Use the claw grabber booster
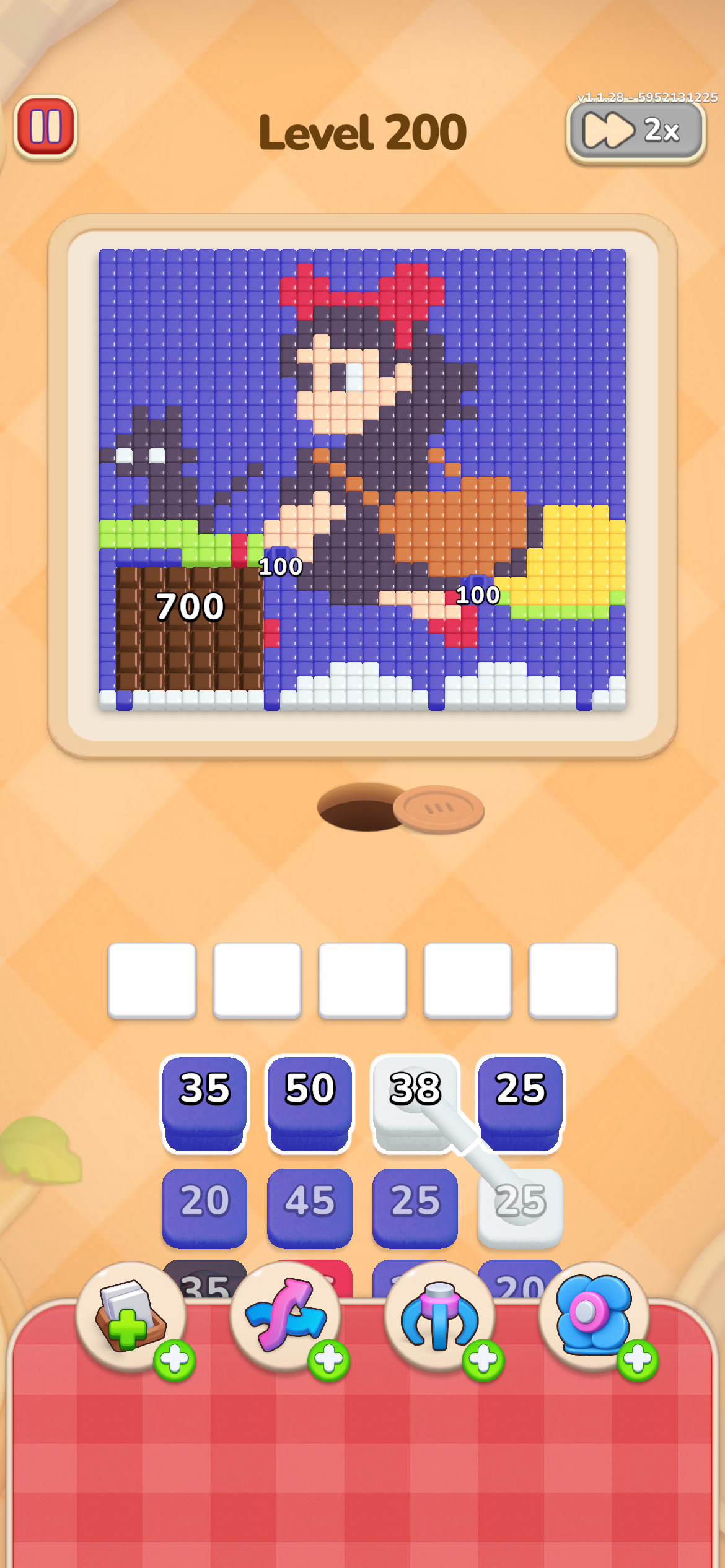Image resolution: width=725 pixels, height=1568 pixels. [440, 1317]
